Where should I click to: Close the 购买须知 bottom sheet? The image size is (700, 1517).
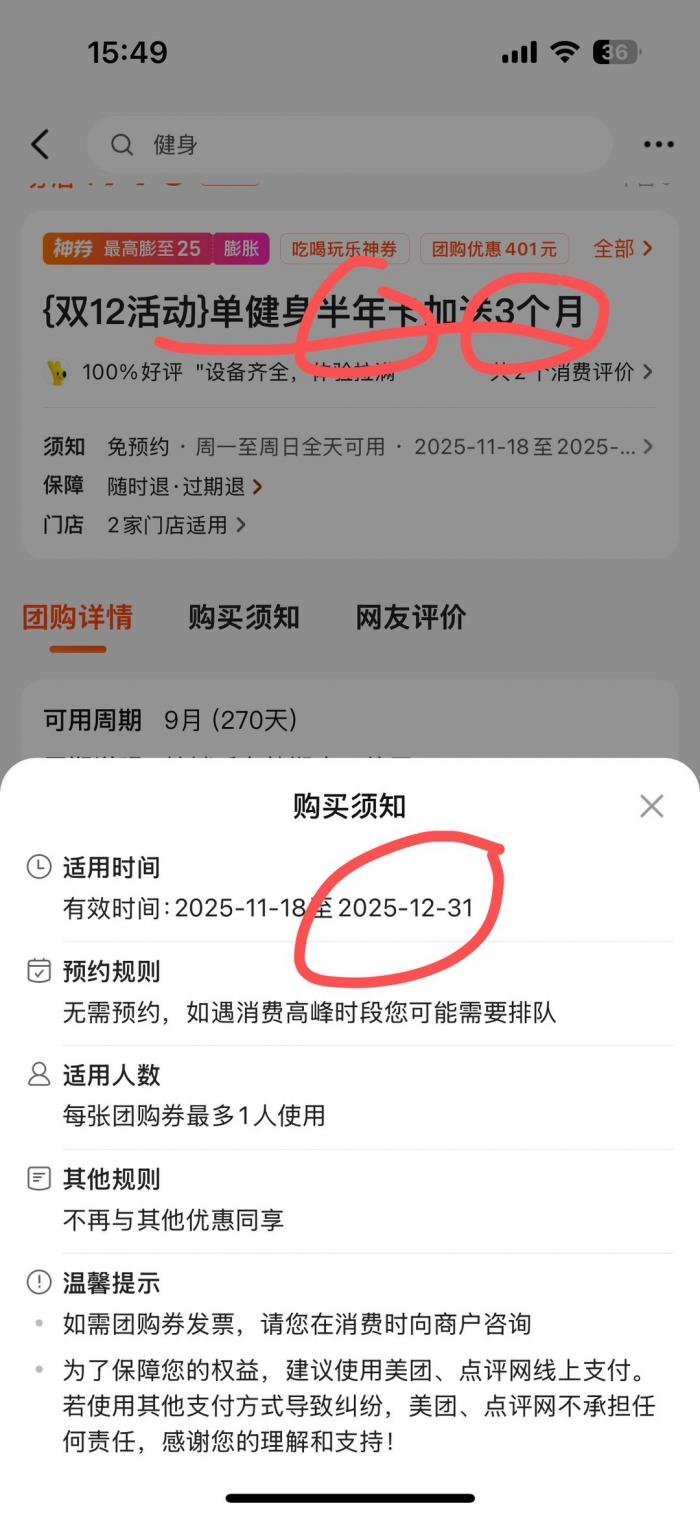(651, 805)
